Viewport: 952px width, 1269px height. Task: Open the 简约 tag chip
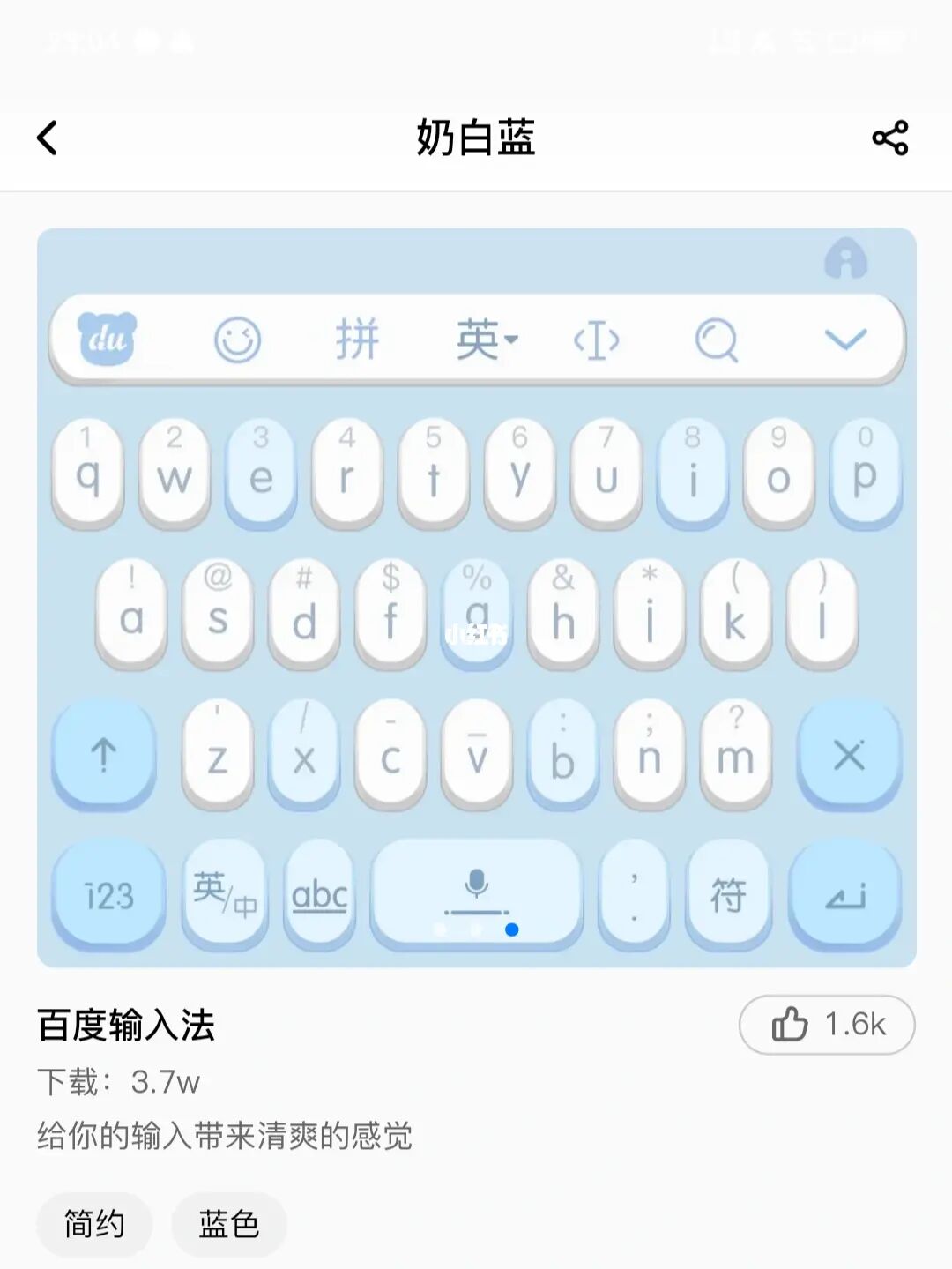pos(94,1224)
